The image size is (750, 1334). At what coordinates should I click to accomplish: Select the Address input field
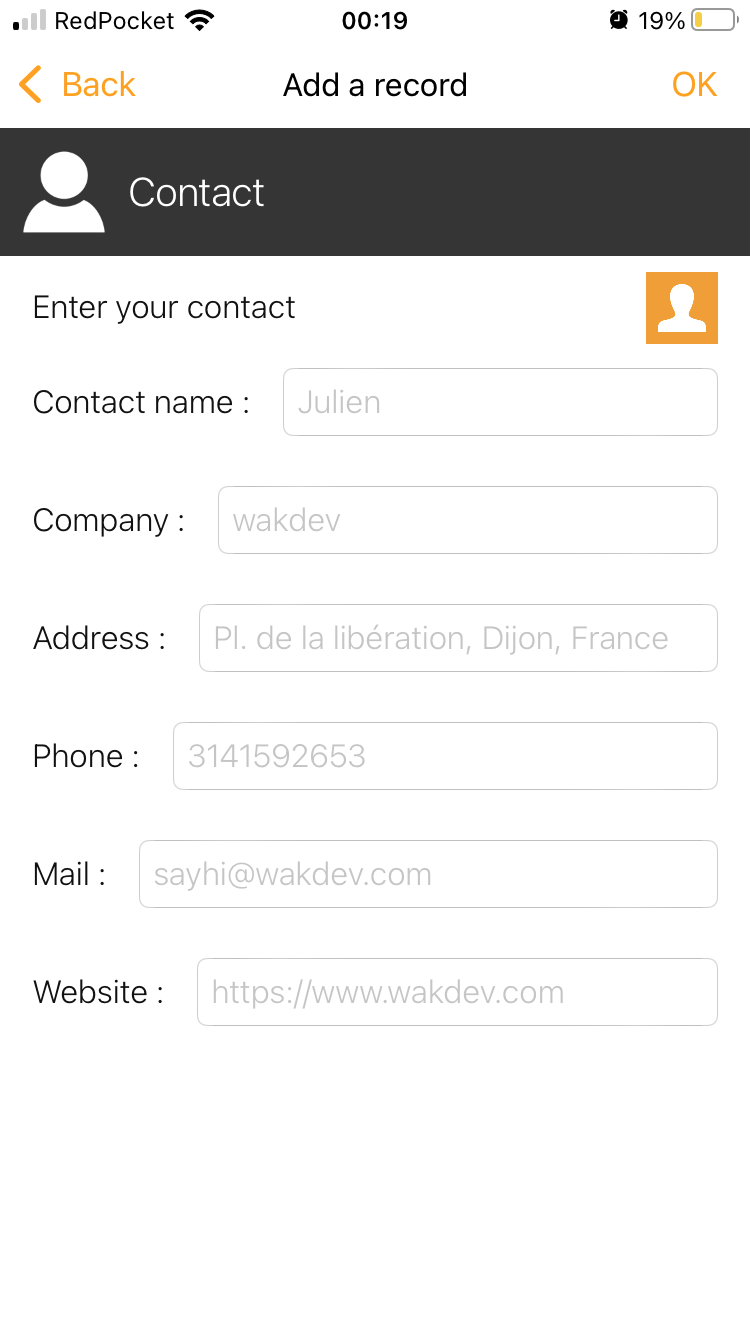click(x=458, y=638)
